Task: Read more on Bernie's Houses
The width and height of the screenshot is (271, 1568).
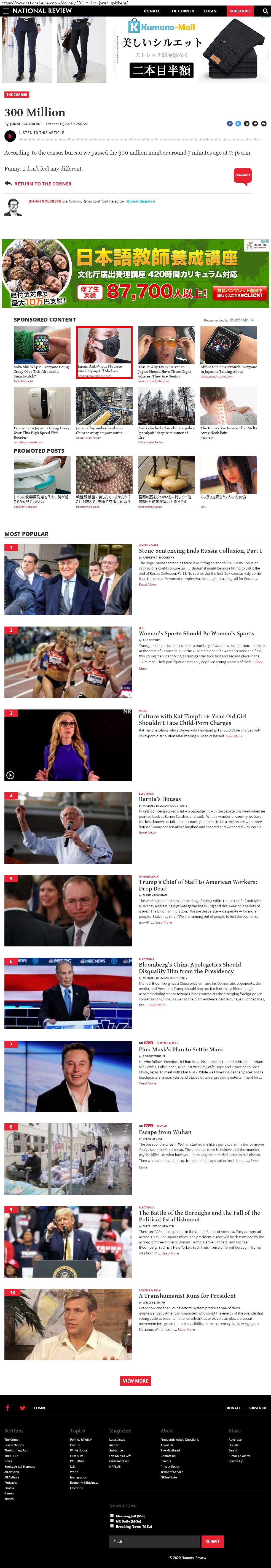Action: [147, 833]
